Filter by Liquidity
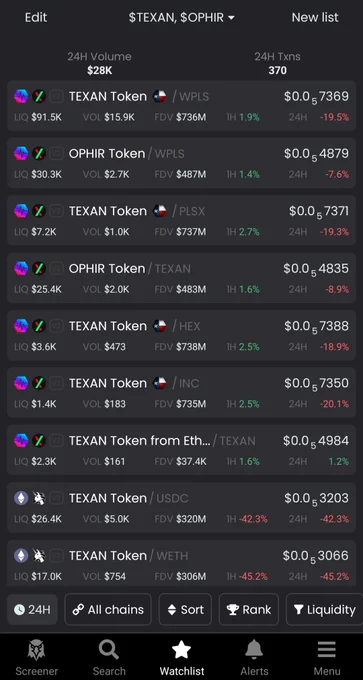This screenshot has width=363, height=680. tap(324, 609)
